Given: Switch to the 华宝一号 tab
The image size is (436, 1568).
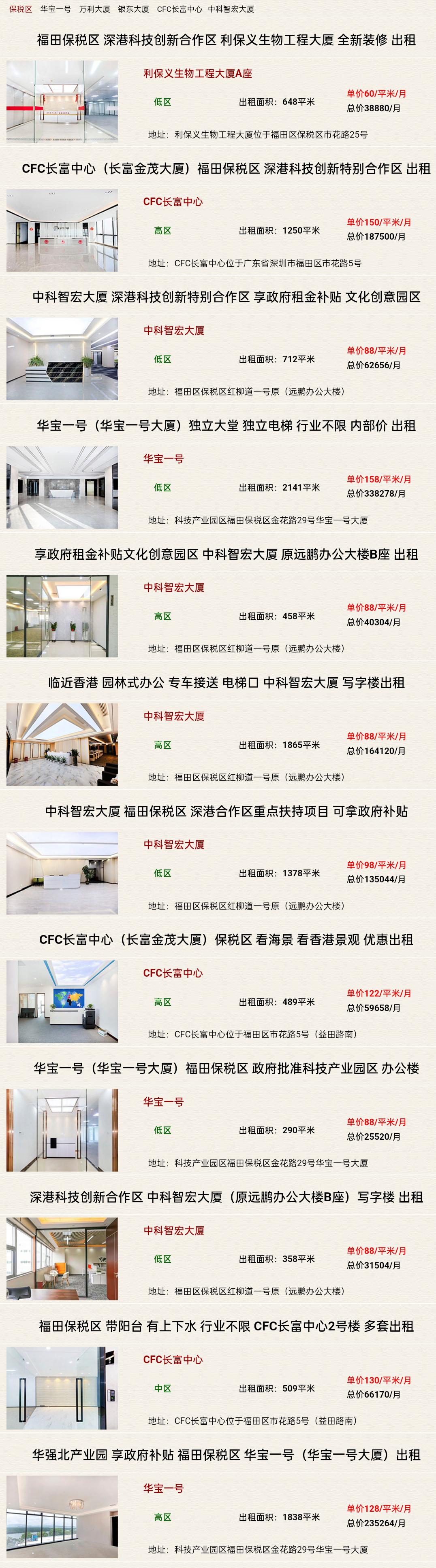Looking at the screenshot, I should pyautogui.click(x=56, y=9).
